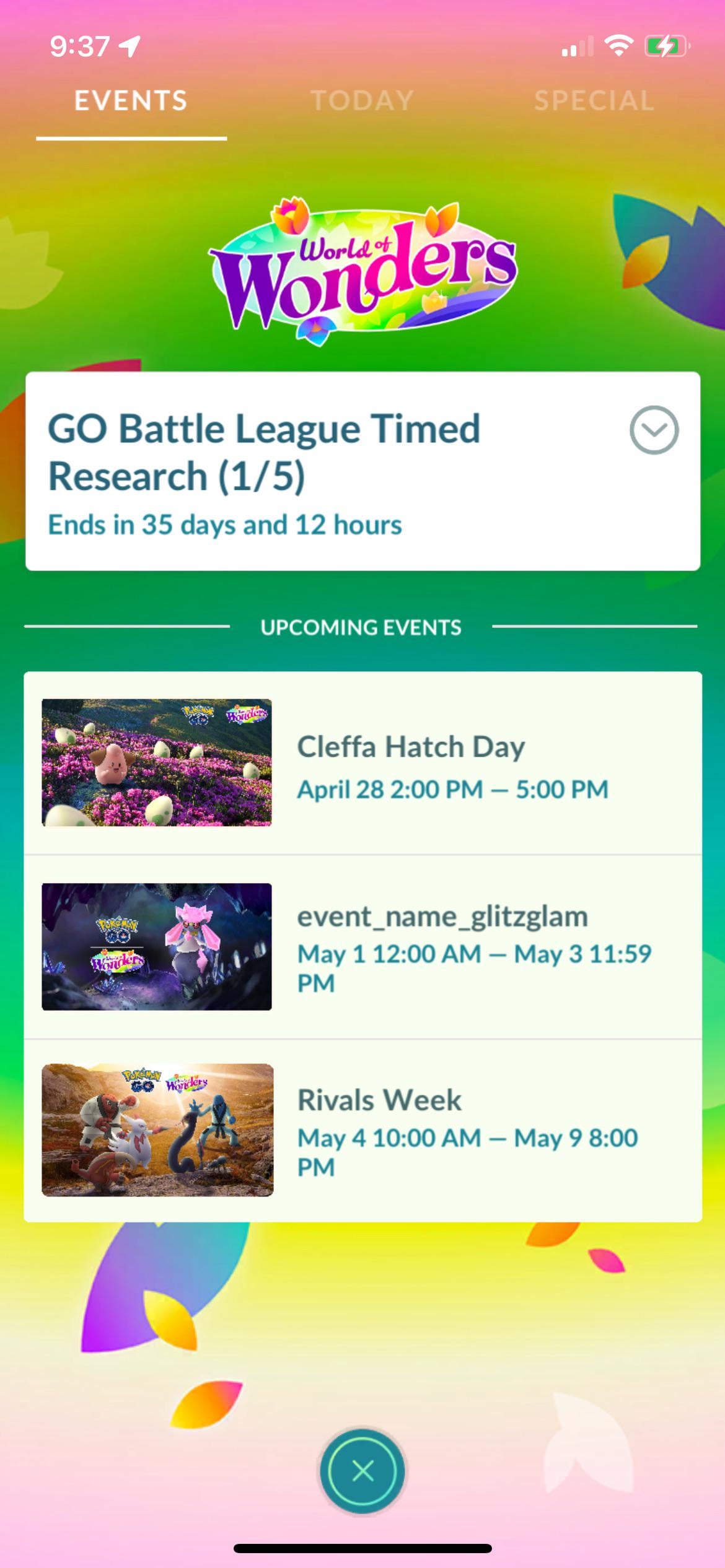Switch to the Special tab
Screen dimensions: 725x1568
tap(594, 101)
